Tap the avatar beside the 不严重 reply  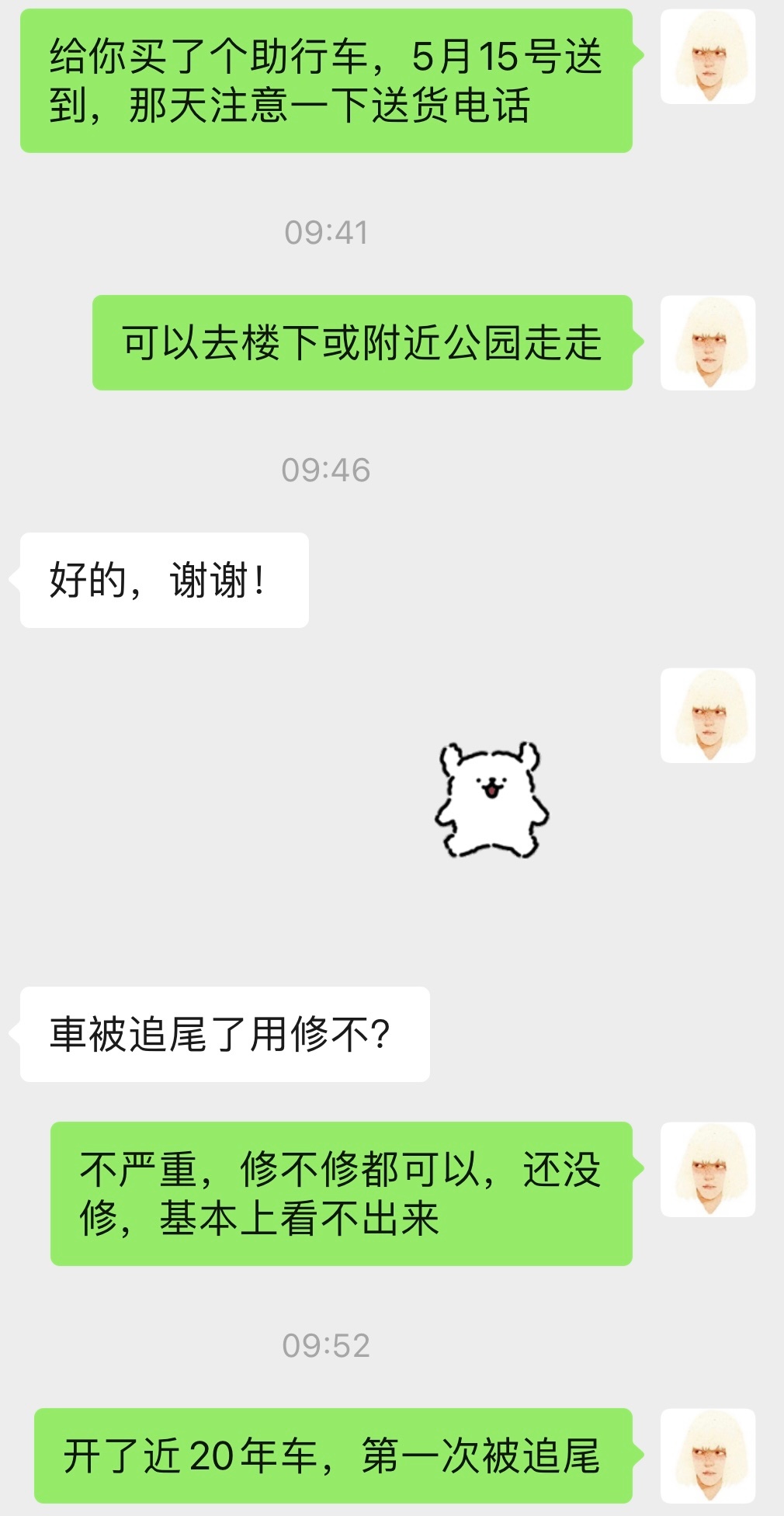[x=707, y=1169]
